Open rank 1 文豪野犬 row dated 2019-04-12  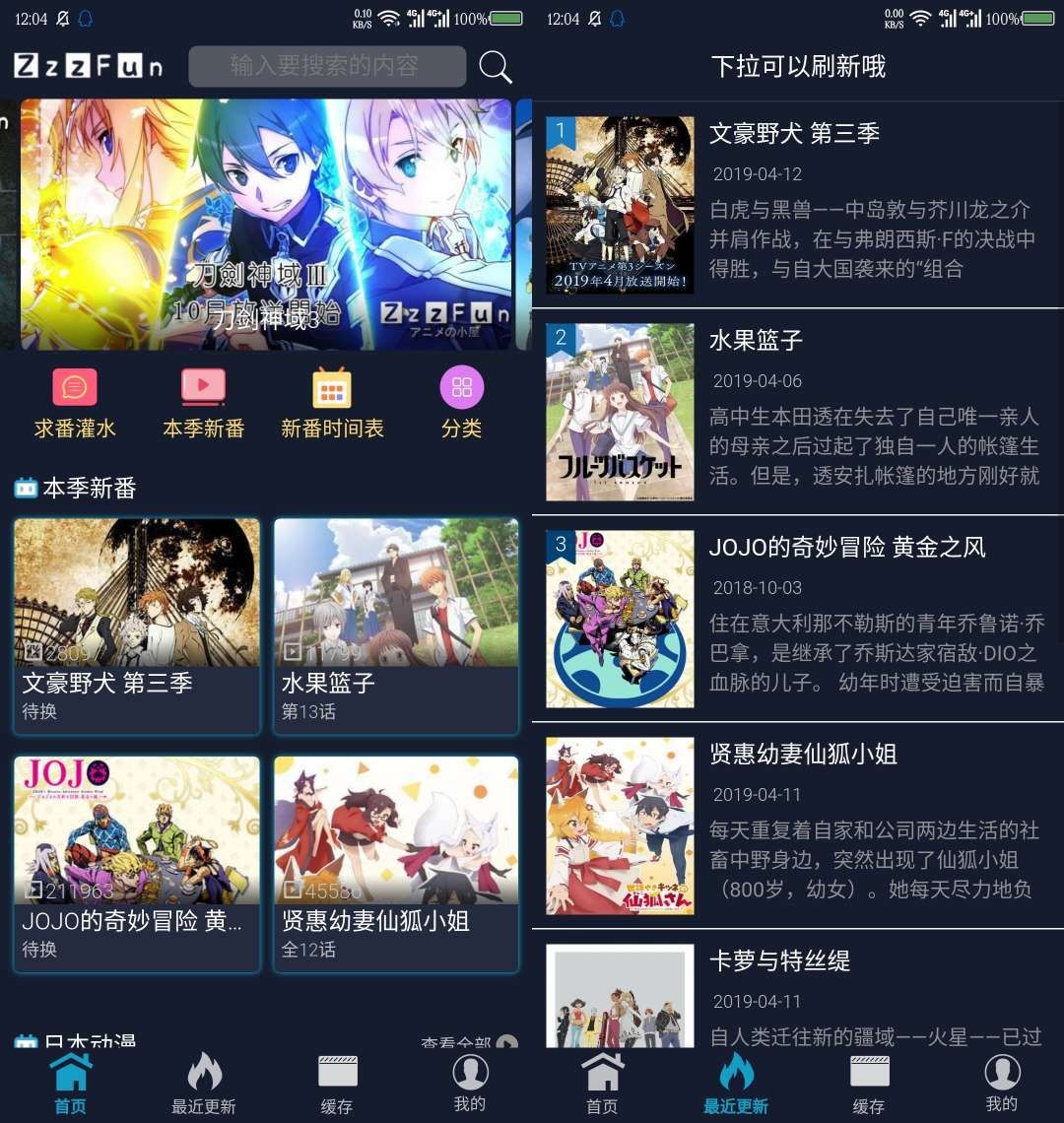[x=798, y=205]
